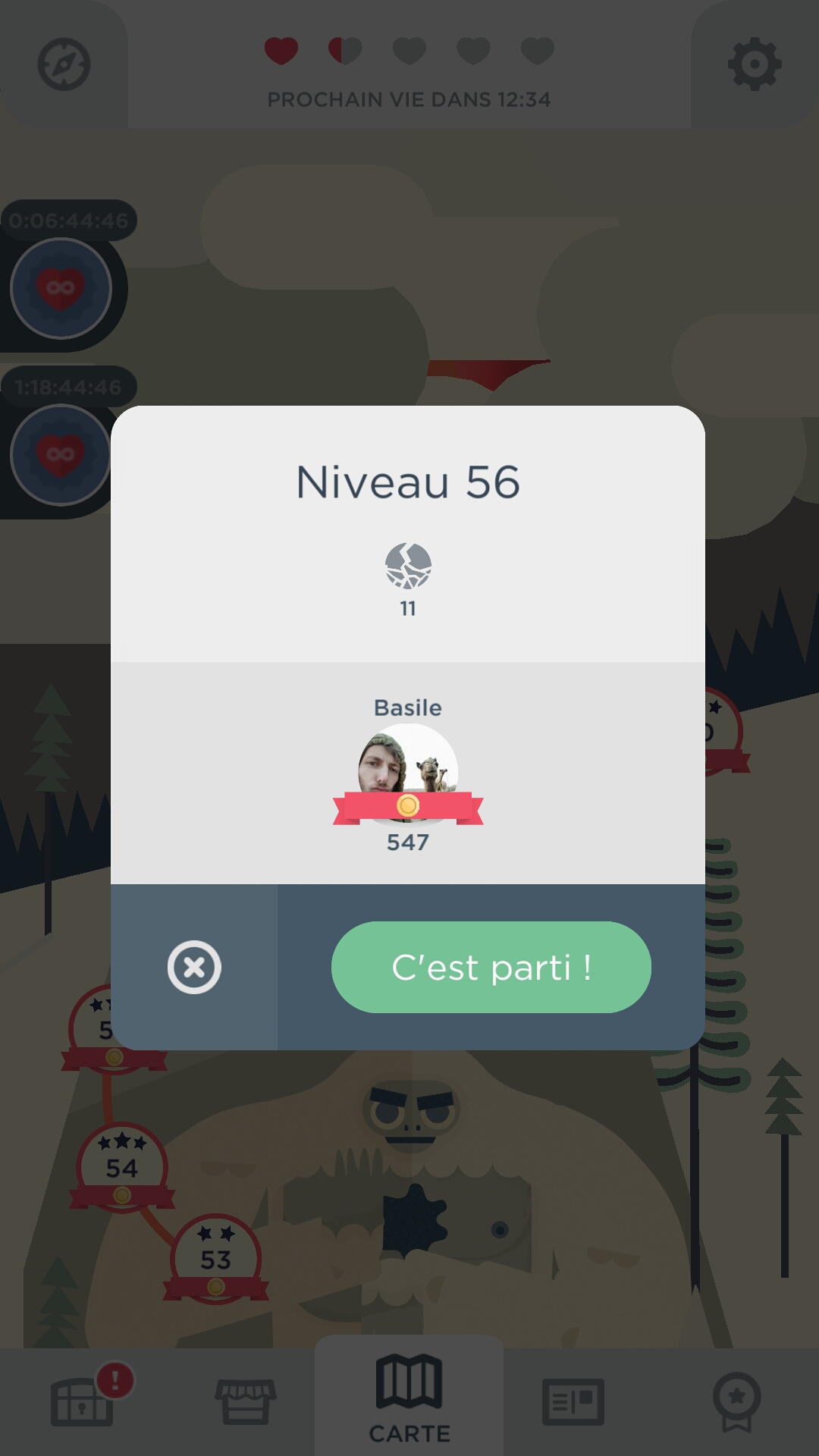Open the infinite lives bonus timed 1:18:44:46
819x1456 pixels.
[x=61, y=455]
